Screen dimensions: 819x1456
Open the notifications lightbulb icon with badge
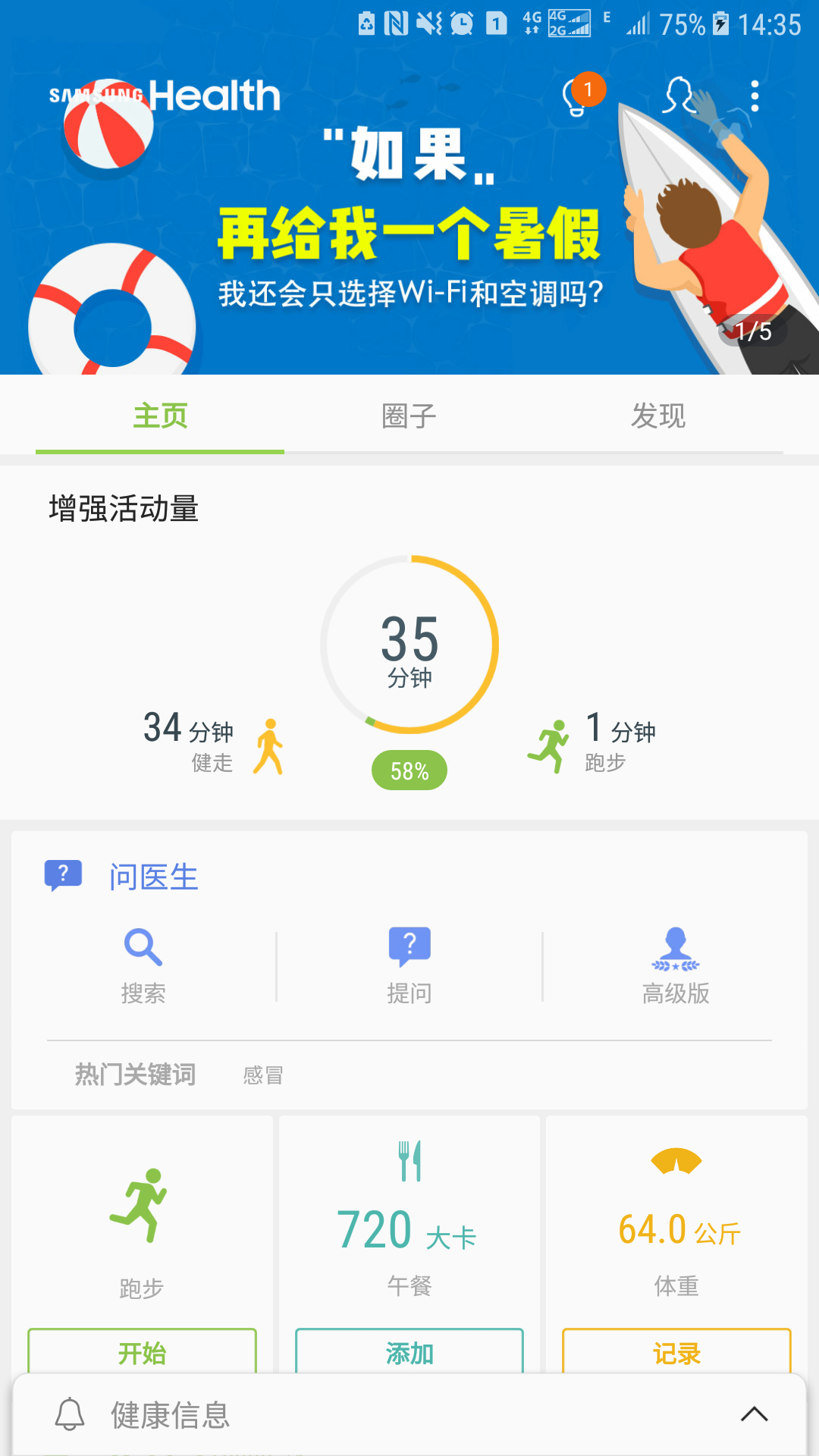coord(578,93)
